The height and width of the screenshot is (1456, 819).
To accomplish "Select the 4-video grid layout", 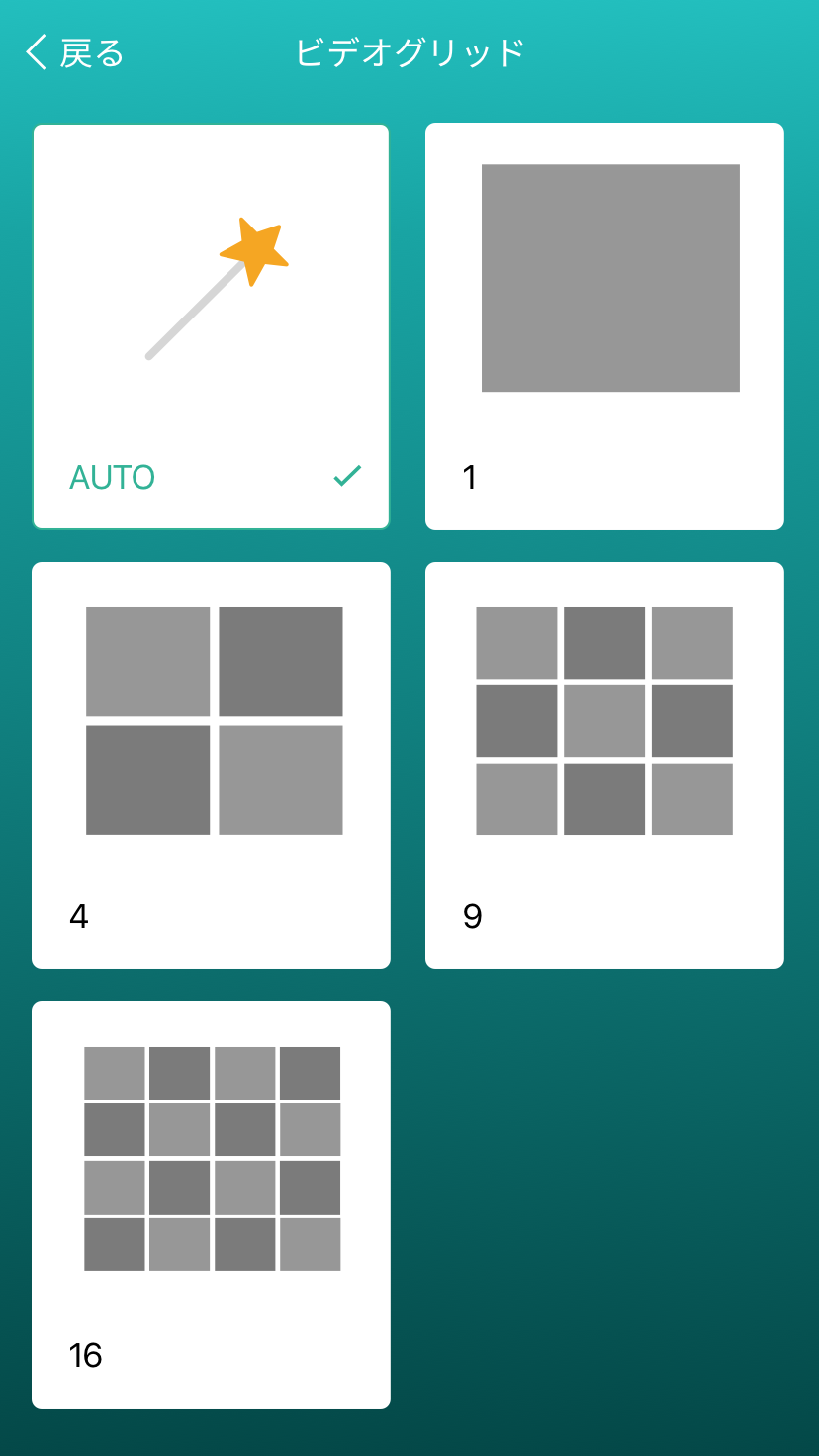I will coord(211,765).
